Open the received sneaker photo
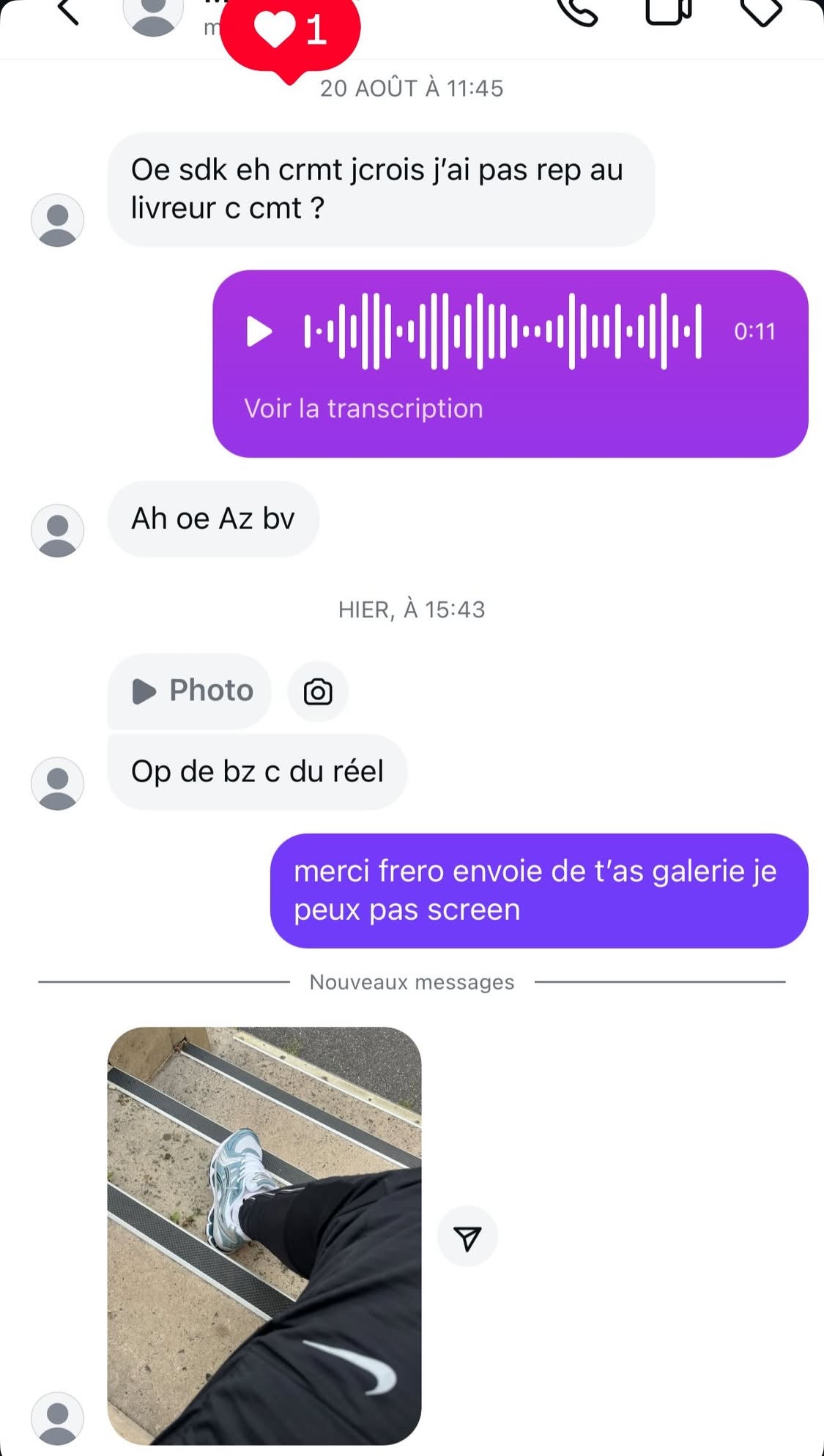 click(x=264, y=1235)
